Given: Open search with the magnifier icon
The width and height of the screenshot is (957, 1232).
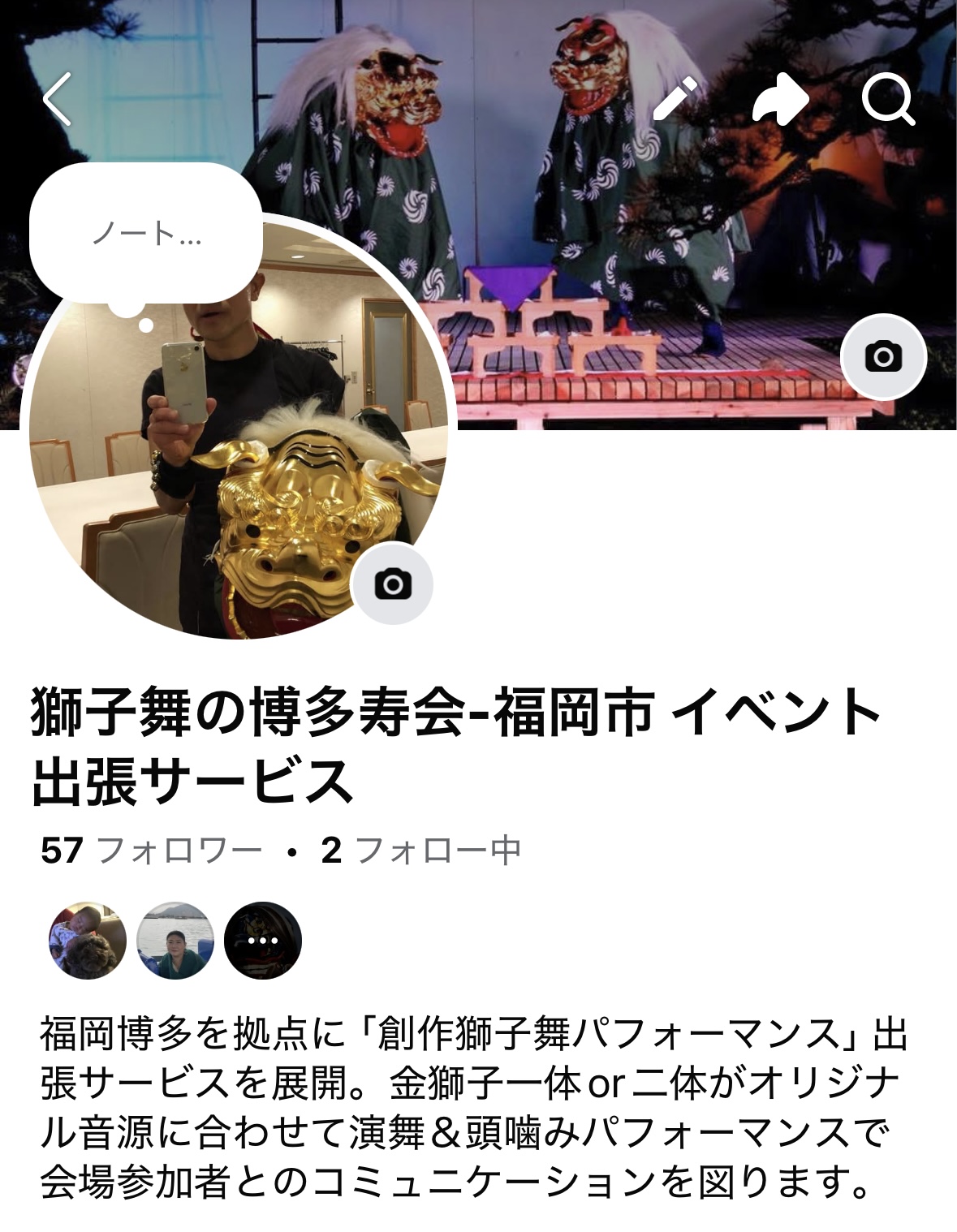Looking at the screenshot, I should click(x=887, y=100).
